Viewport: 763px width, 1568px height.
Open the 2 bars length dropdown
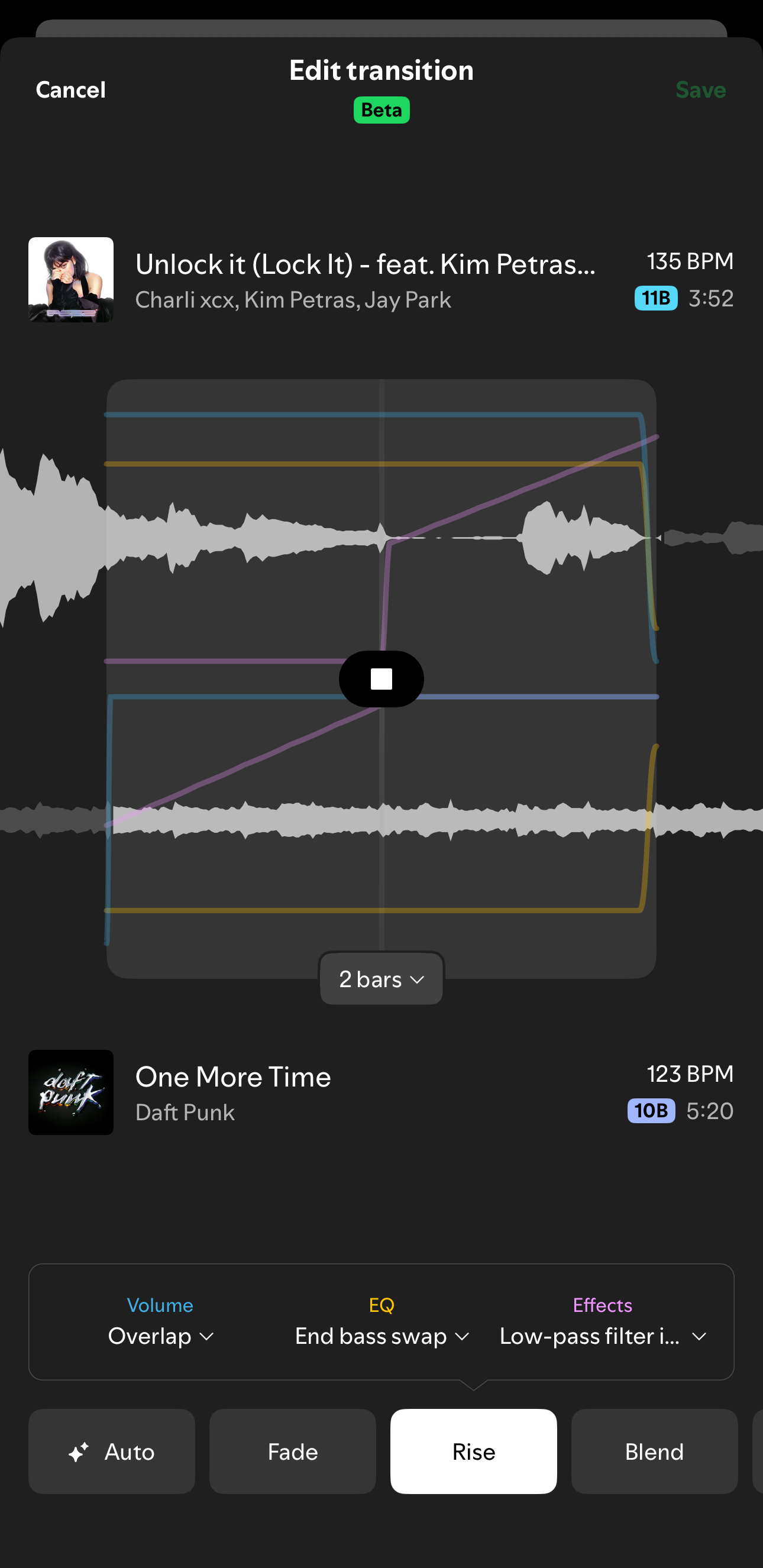point(381,979)
